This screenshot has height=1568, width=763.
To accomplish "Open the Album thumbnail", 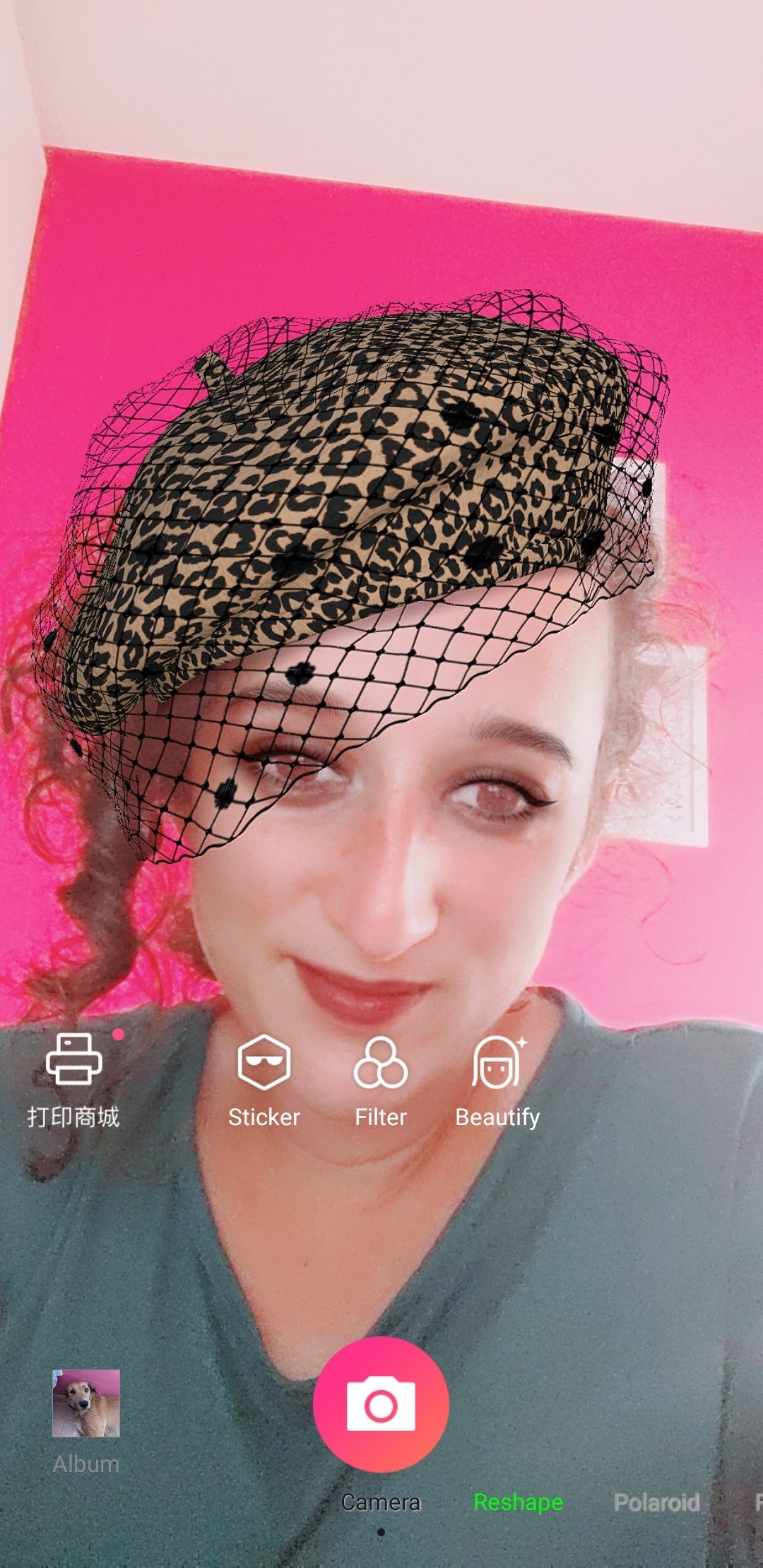I will tap(86, 1420).
